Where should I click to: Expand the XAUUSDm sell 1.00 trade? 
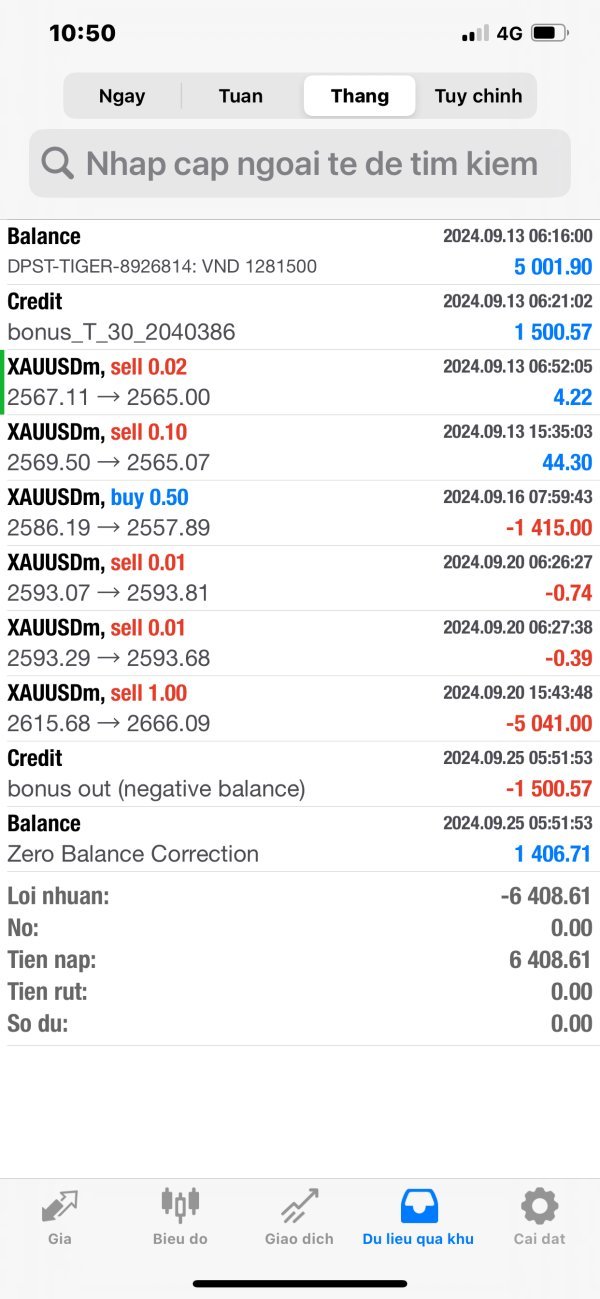300,708
